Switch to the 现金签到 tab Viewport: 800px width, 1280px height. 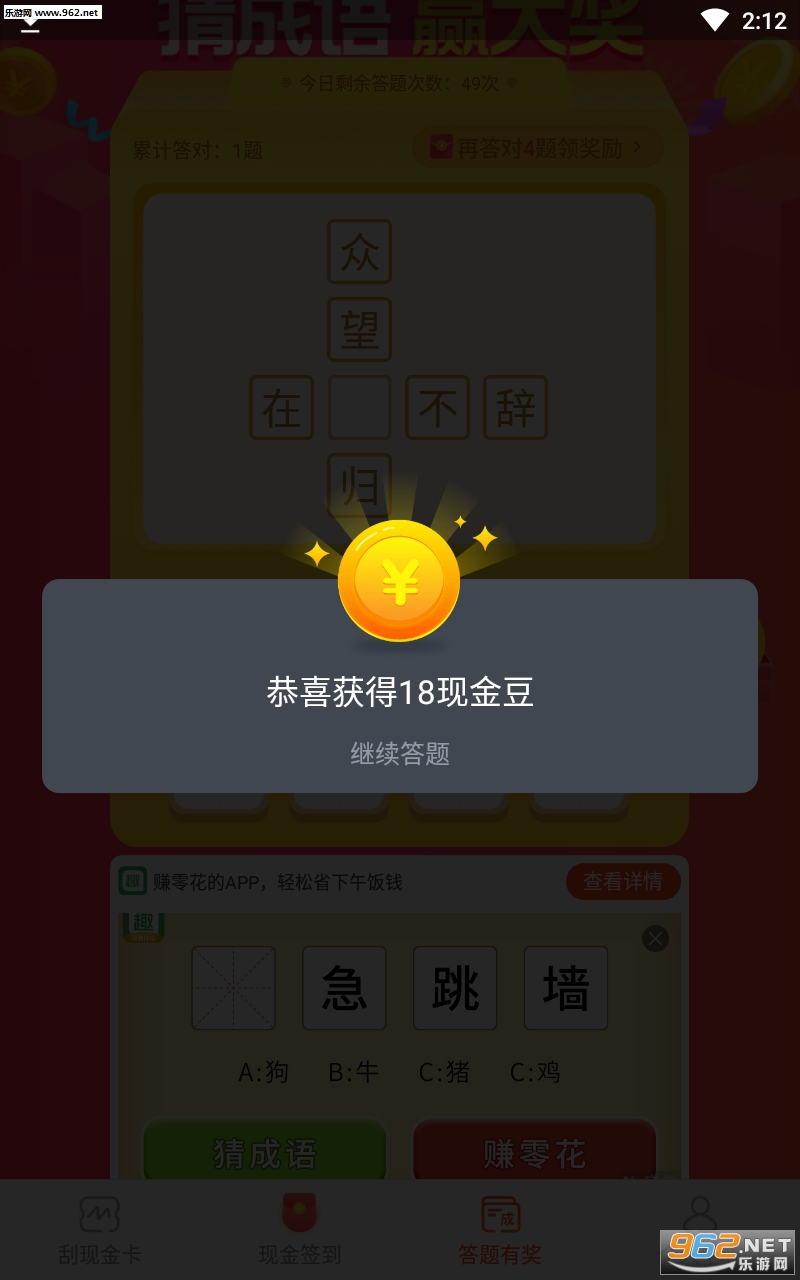[x=300, y=1230]
